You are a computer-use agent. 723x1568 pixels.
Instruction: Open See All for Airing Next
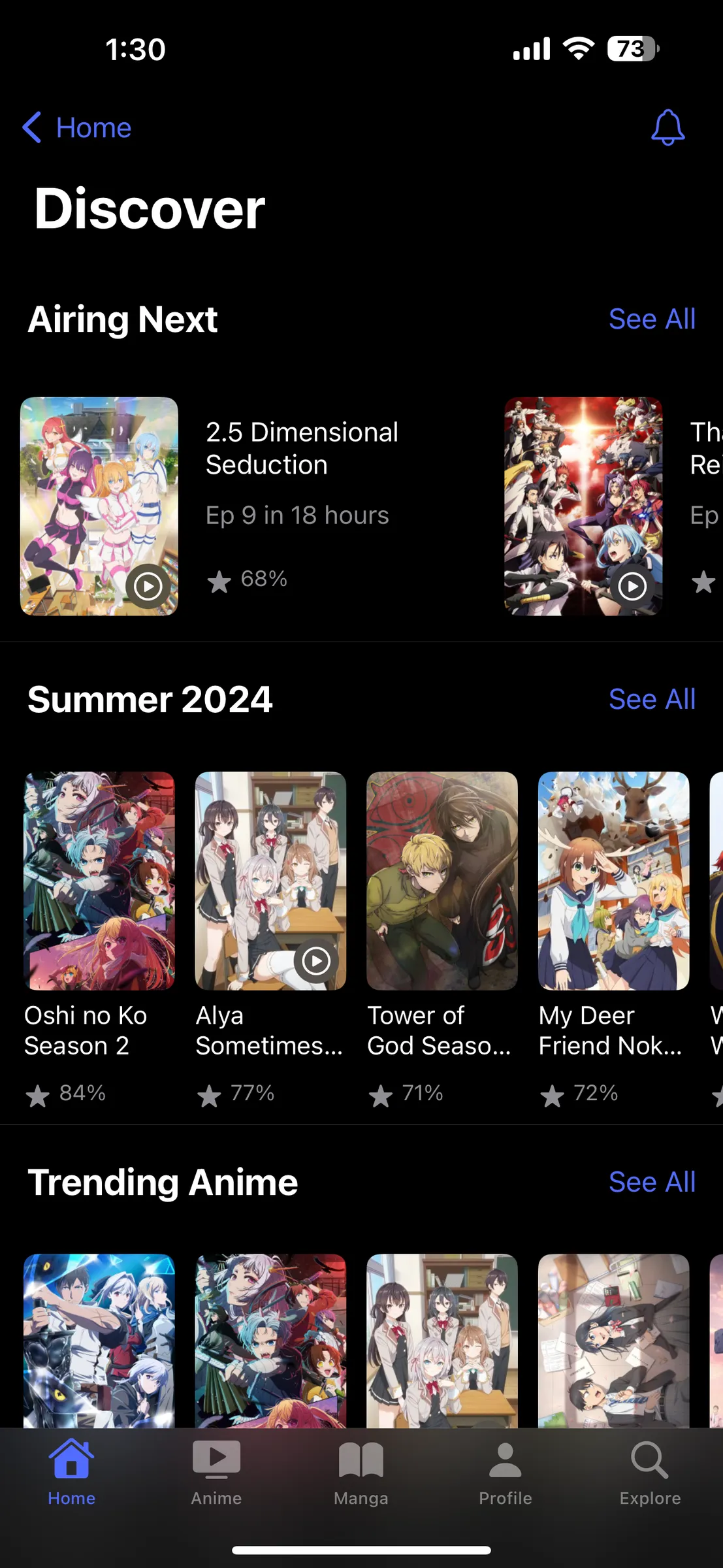click(x=652, y=319)
